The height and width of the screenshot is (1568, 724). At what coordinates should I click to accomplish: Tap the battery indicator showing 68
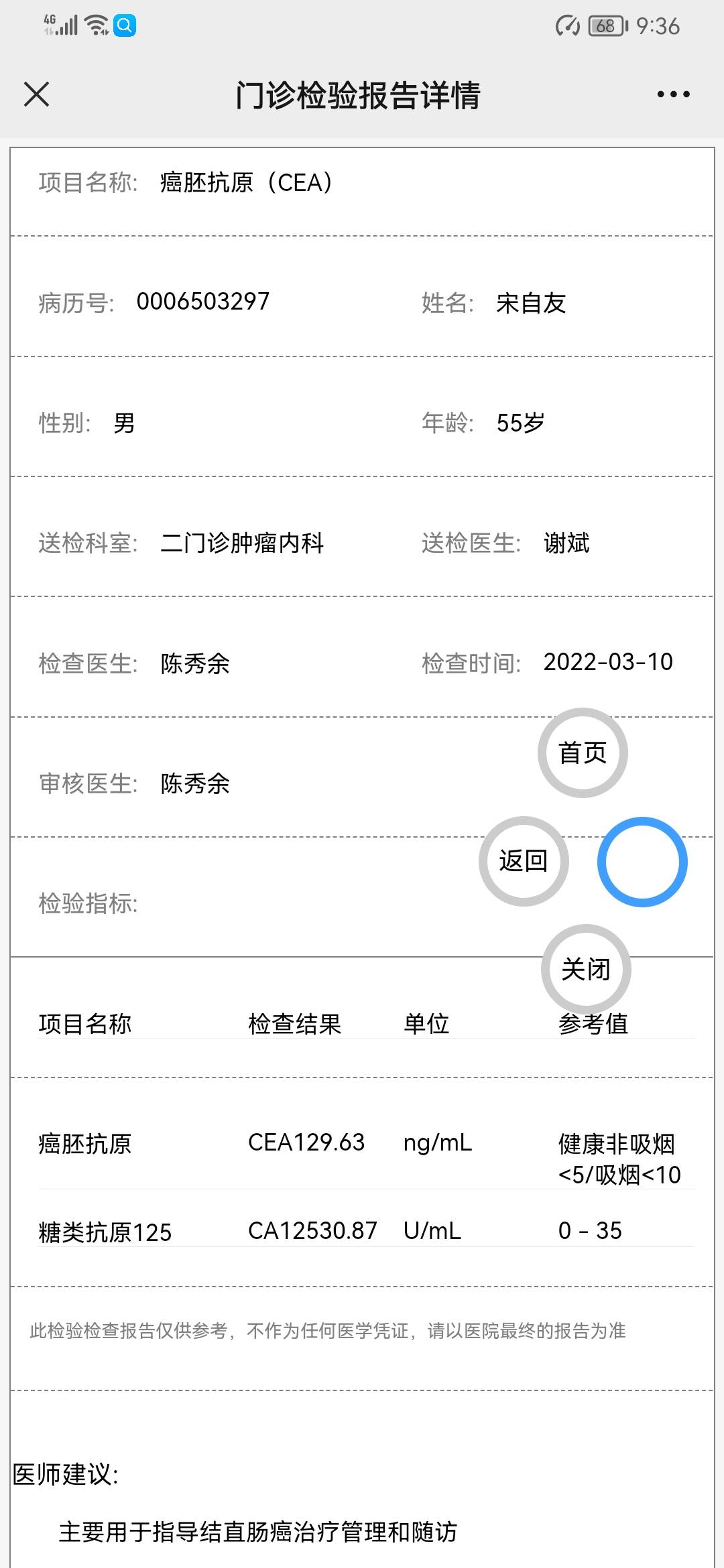(x=605, y=25)
